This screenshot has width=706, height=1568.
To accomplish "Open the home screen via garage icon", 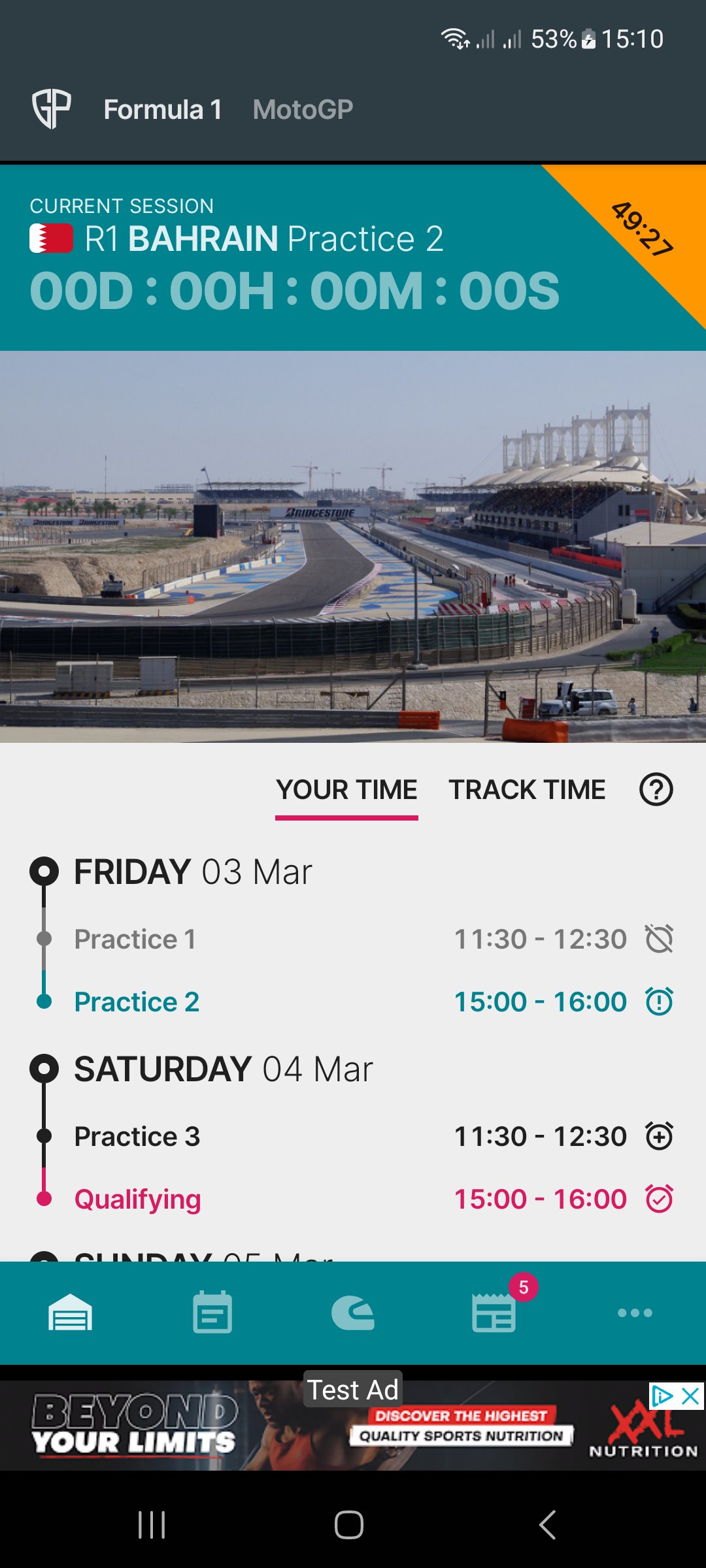I will click(x=71, y=1315).
